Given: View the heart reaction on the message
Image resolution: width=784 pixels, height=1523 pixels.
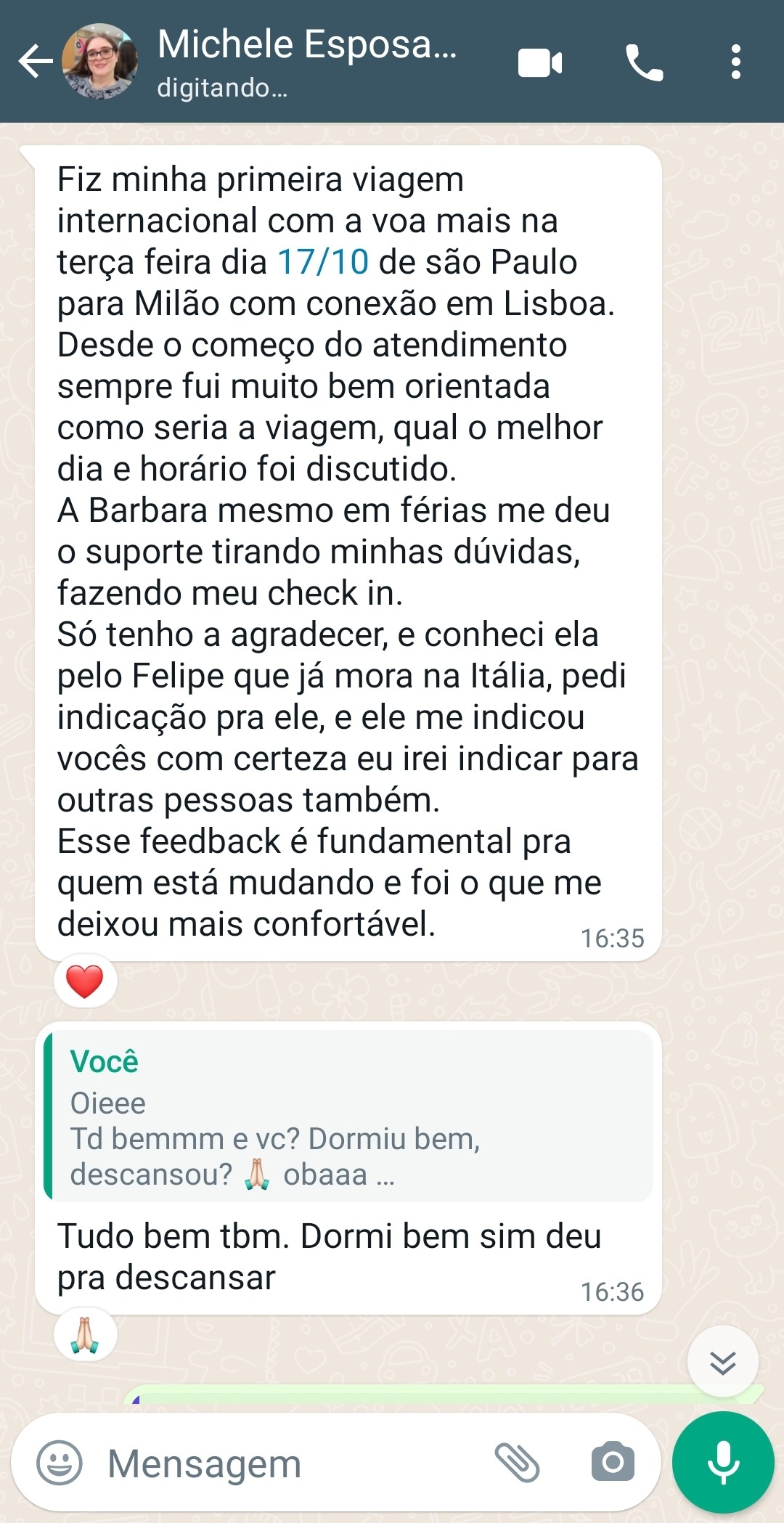Looking at the screenshot, I should 85,981.
